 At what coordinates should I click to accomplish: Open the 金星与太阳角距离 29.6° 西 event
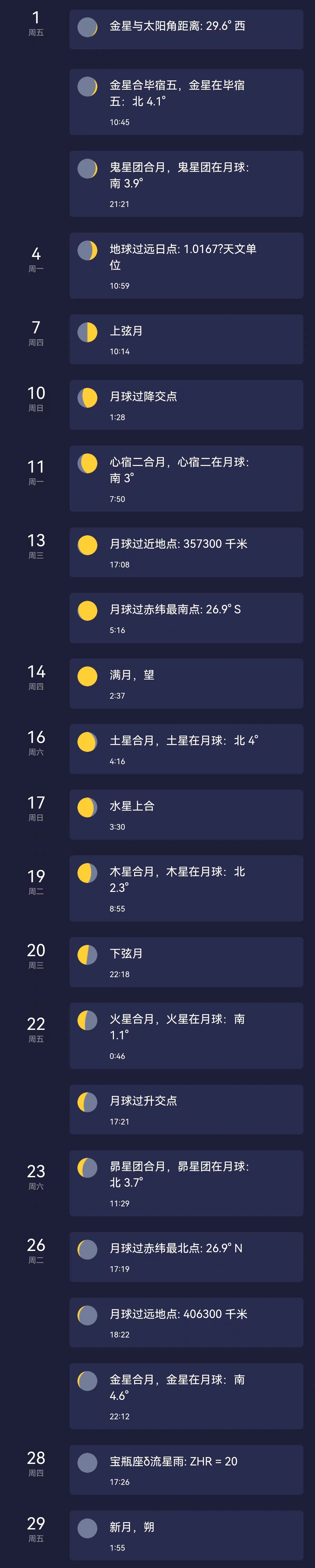point(186,29)
